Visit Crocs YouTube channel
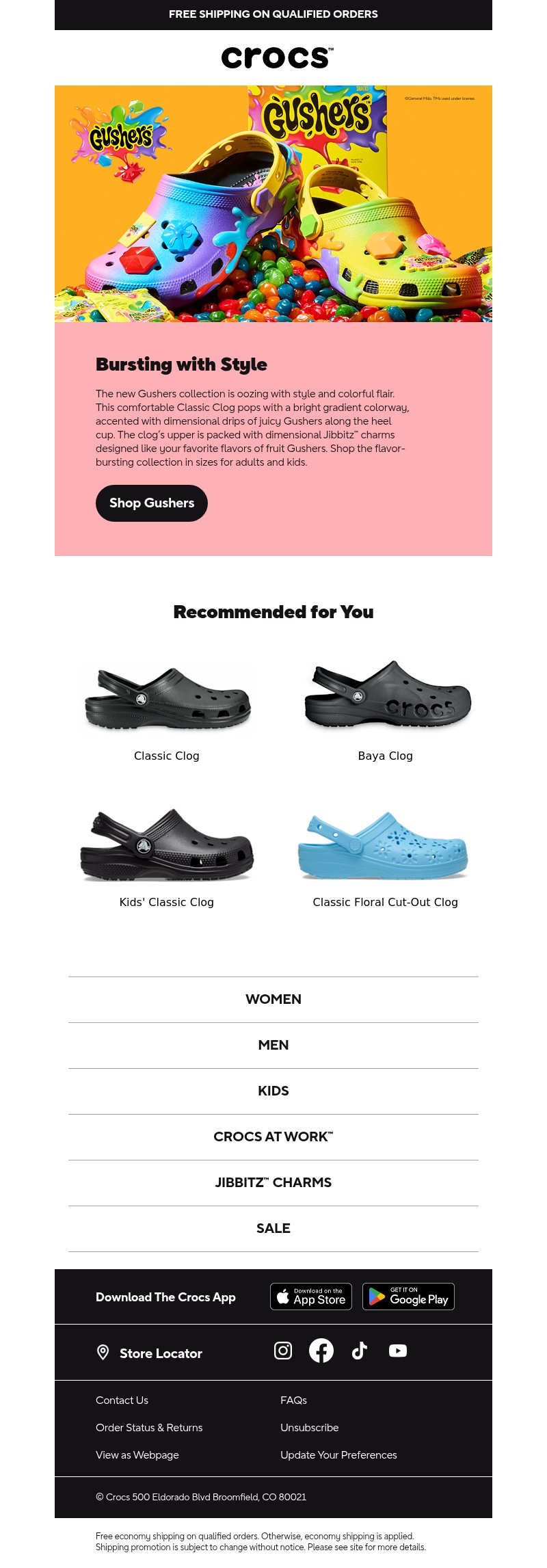Viewport: 547px width, 1568px height. coord(398,1351)
